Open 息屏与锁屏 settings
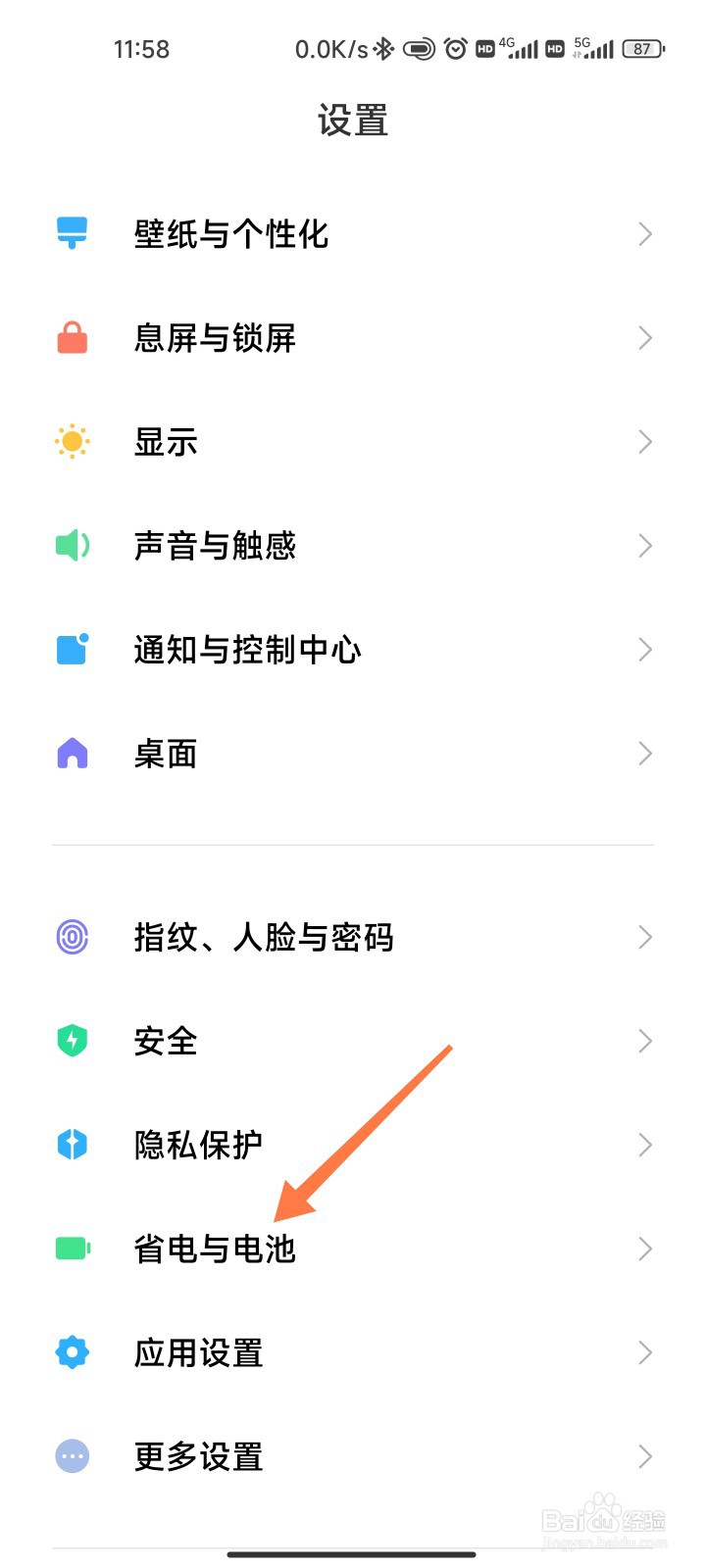 pos(353,338)
